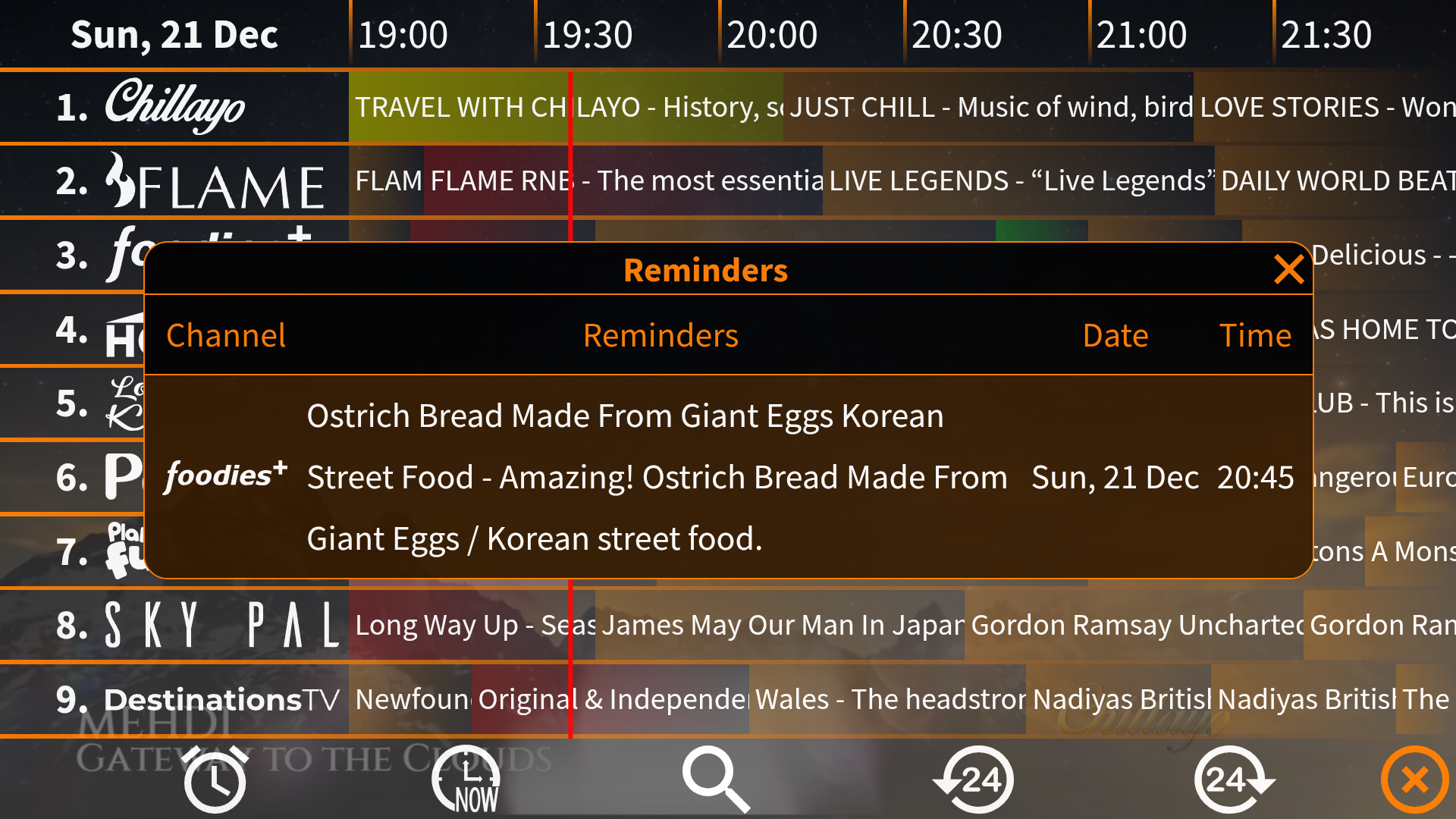Screen dimensions: 1456x819
Task: Open Gordon Ramsay Uncharted program
Action: [1134, 626]
